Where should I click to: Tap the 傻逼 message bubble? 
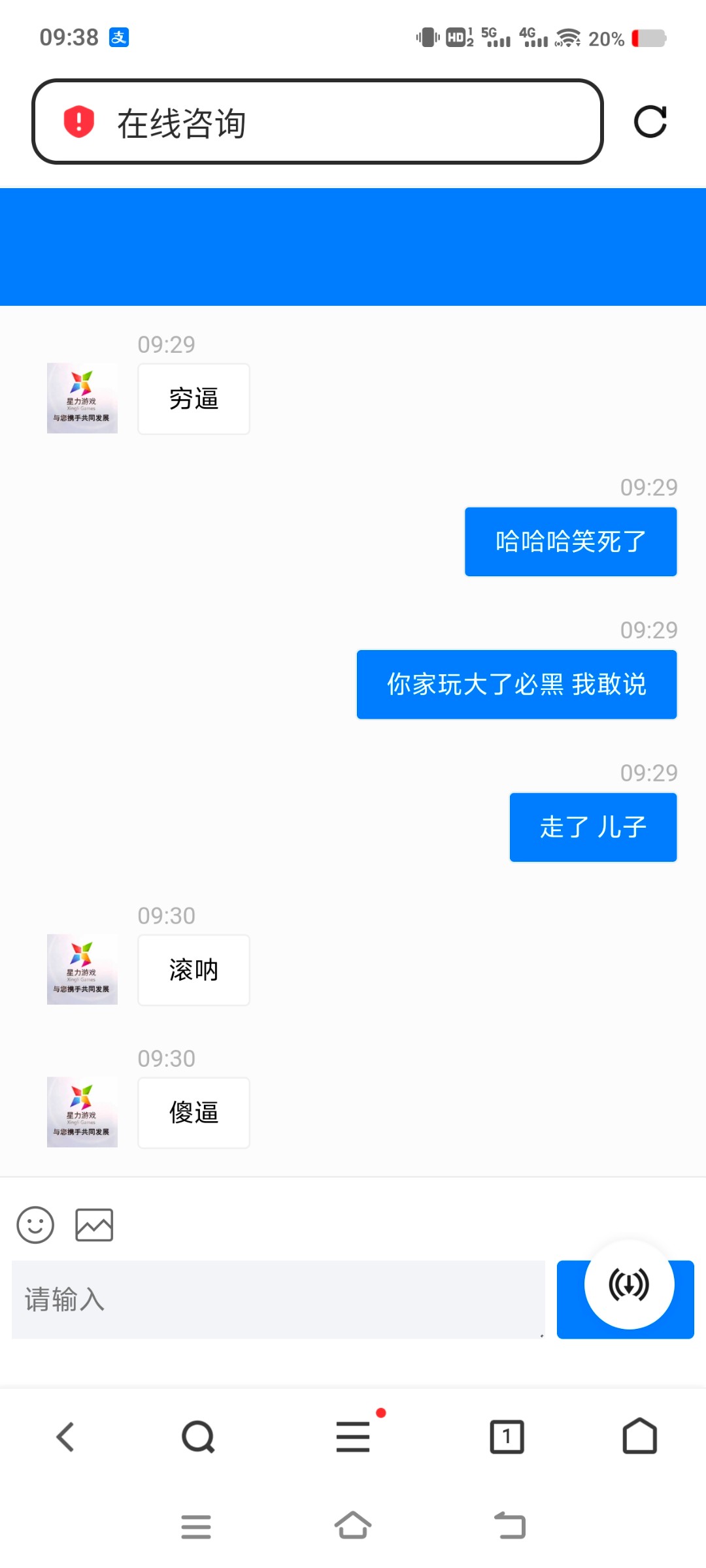click(193, 1113)
